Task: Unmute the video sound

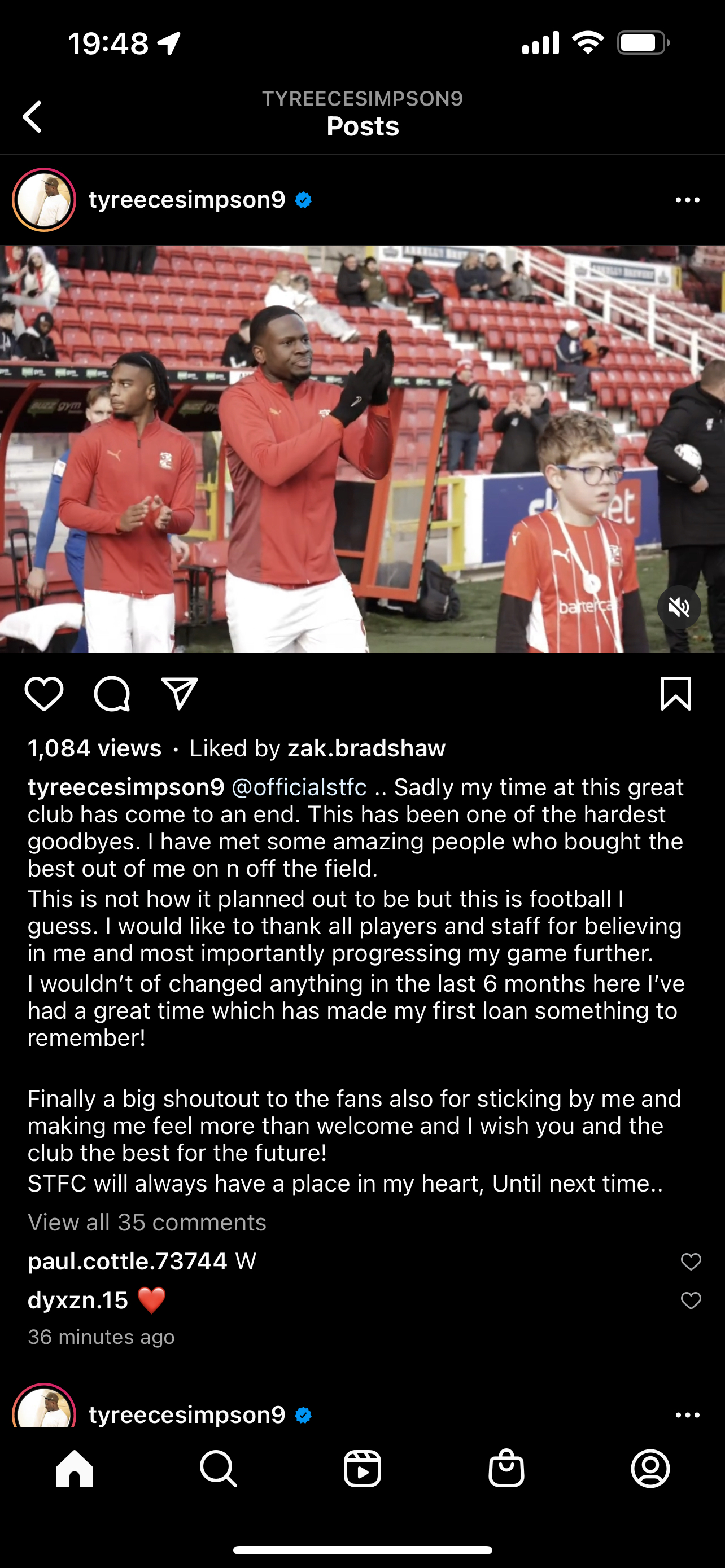Action: [679, 607]
